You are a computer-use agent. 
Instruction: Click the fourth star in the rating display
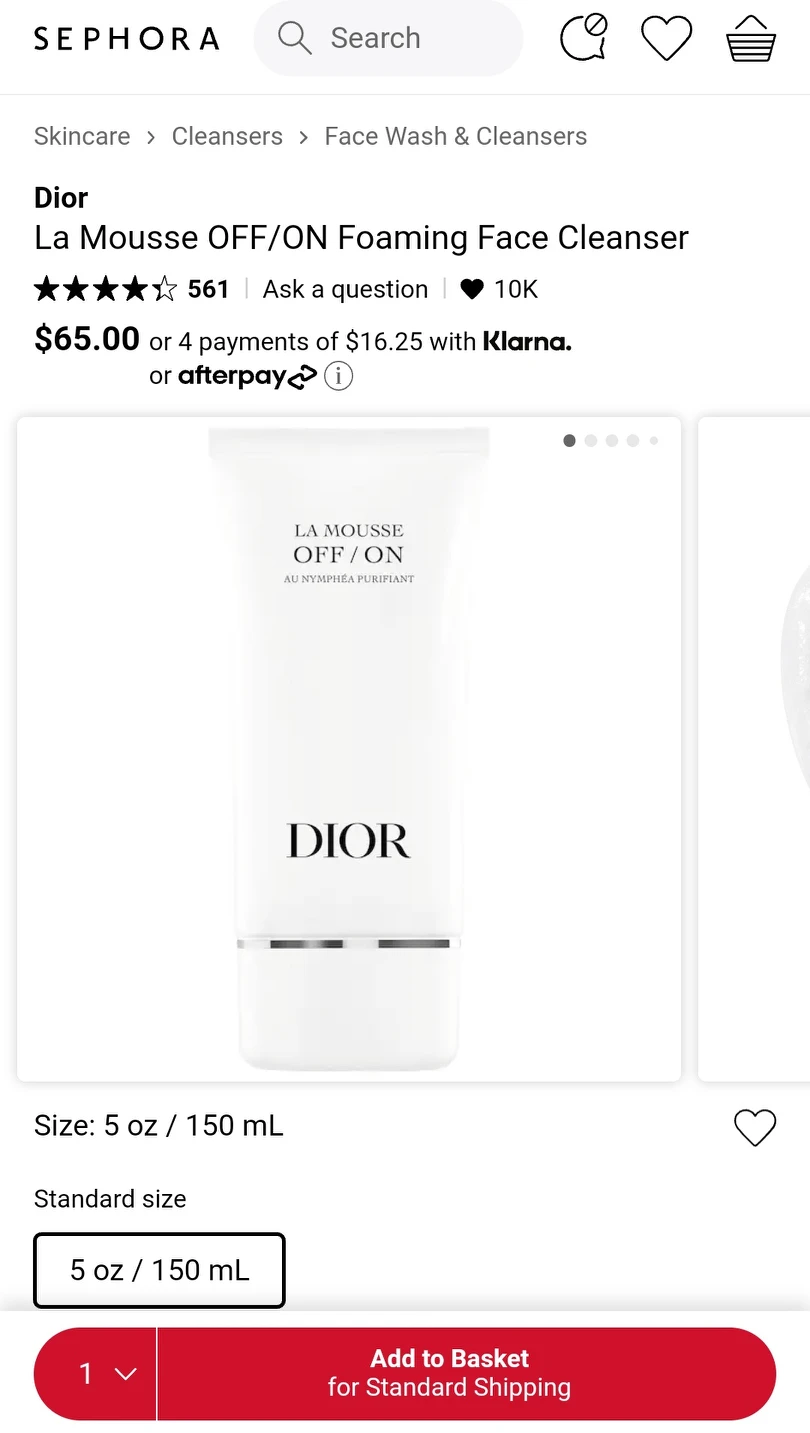[137, 288]
